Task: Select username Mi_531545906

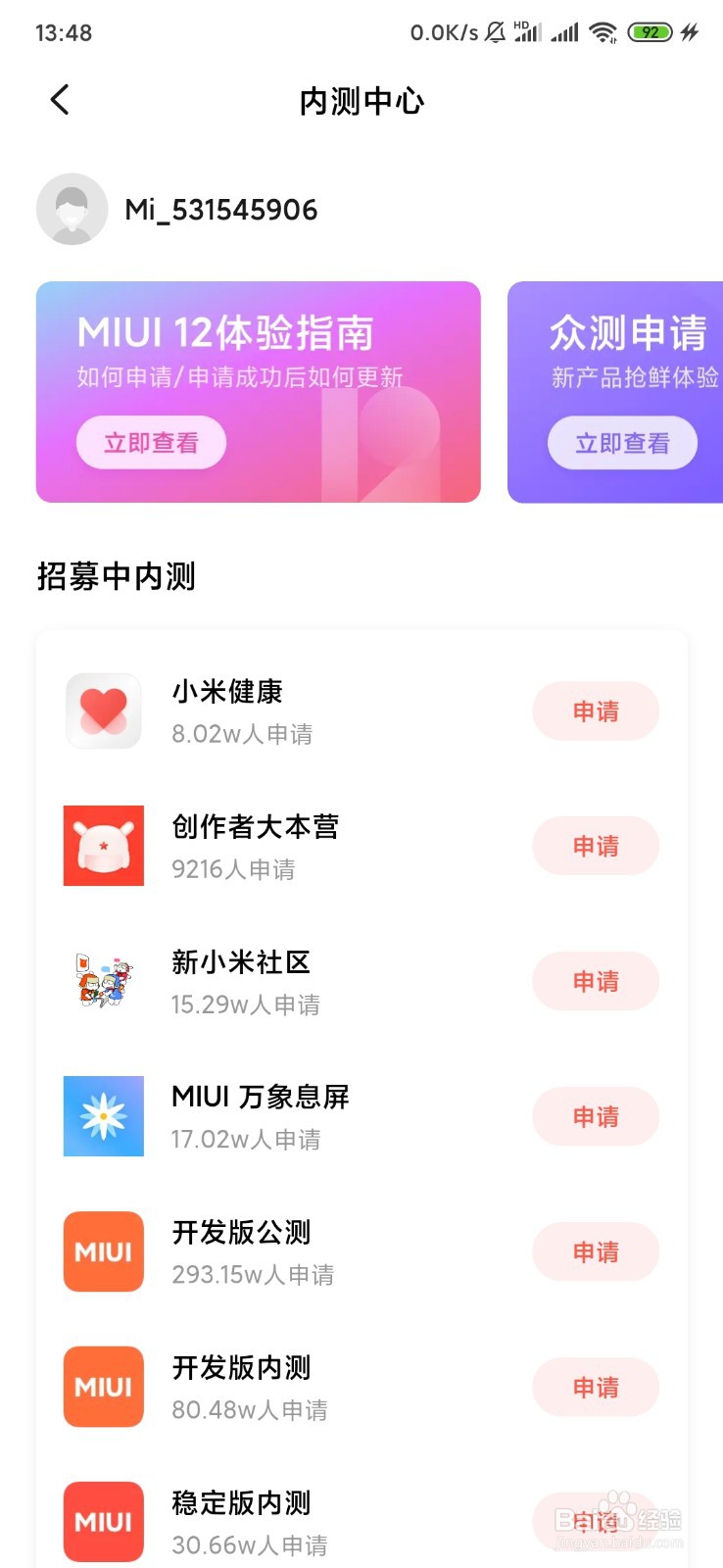Action: (x=220, y=209)
